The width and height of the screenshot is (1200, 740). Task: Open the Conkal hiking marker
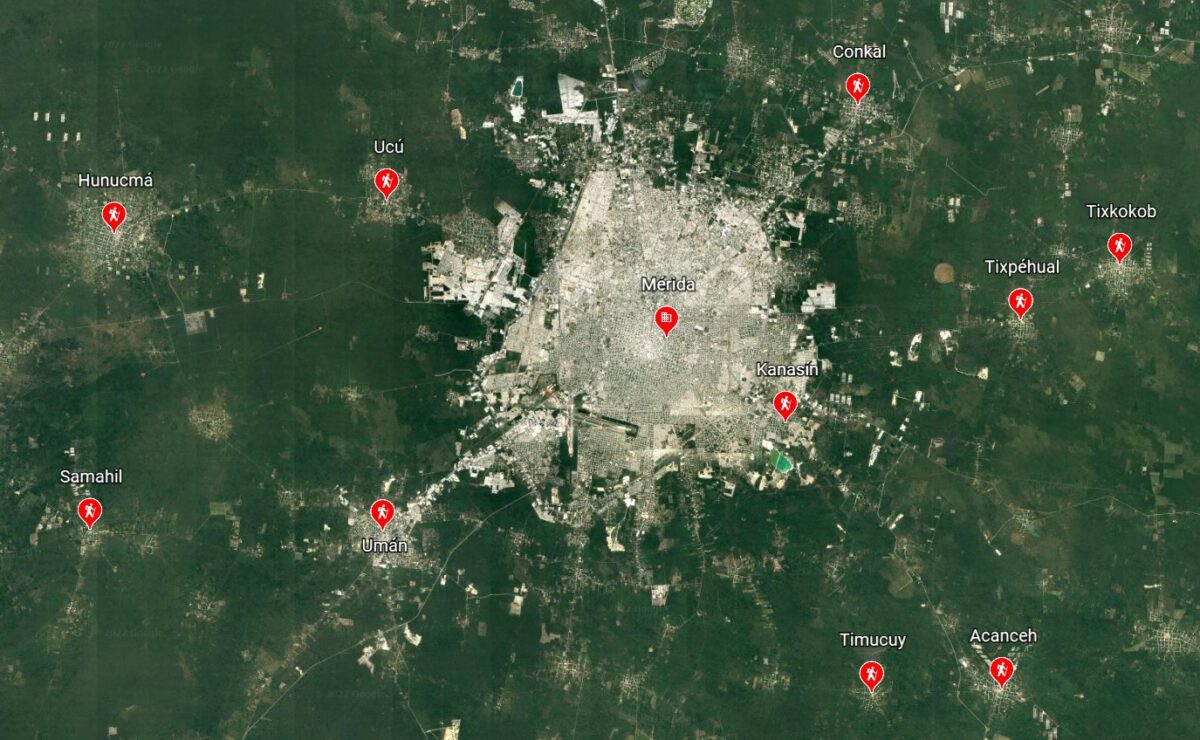[857, 86]
